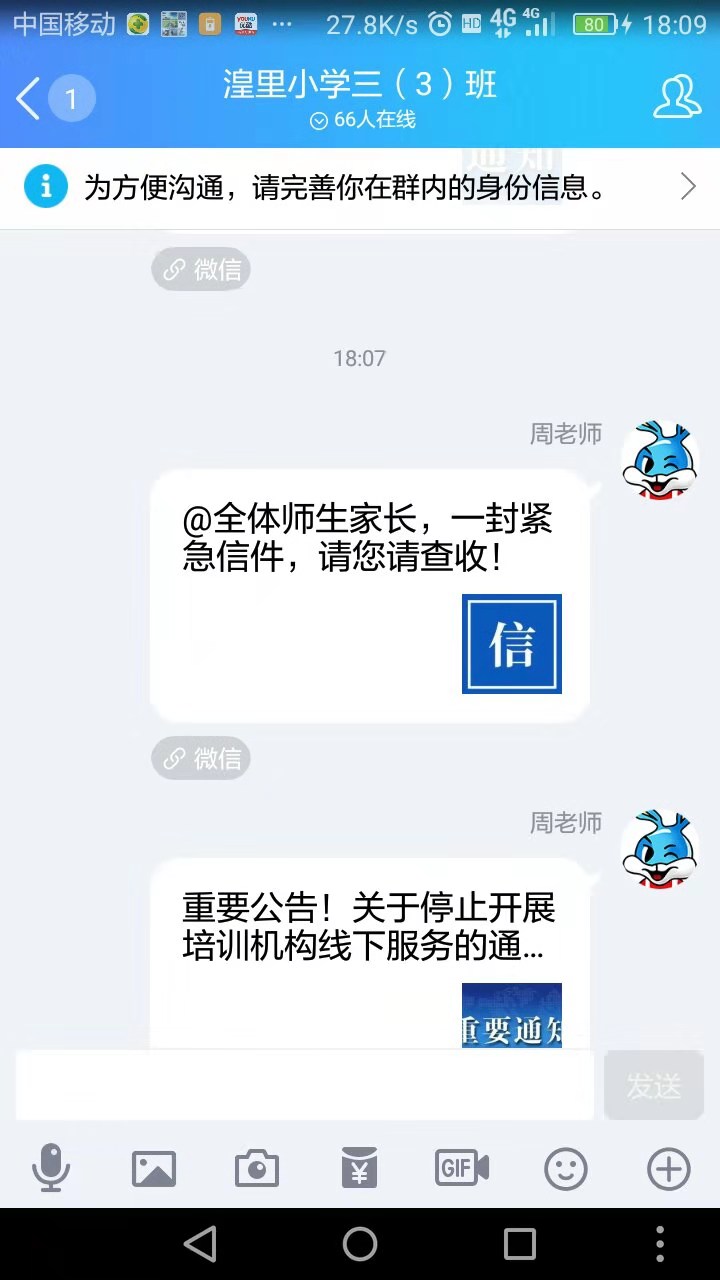Open the image gallery picker
Image resolution: width=720 pixels, height=1280 pixels.
click(154, 1168)
